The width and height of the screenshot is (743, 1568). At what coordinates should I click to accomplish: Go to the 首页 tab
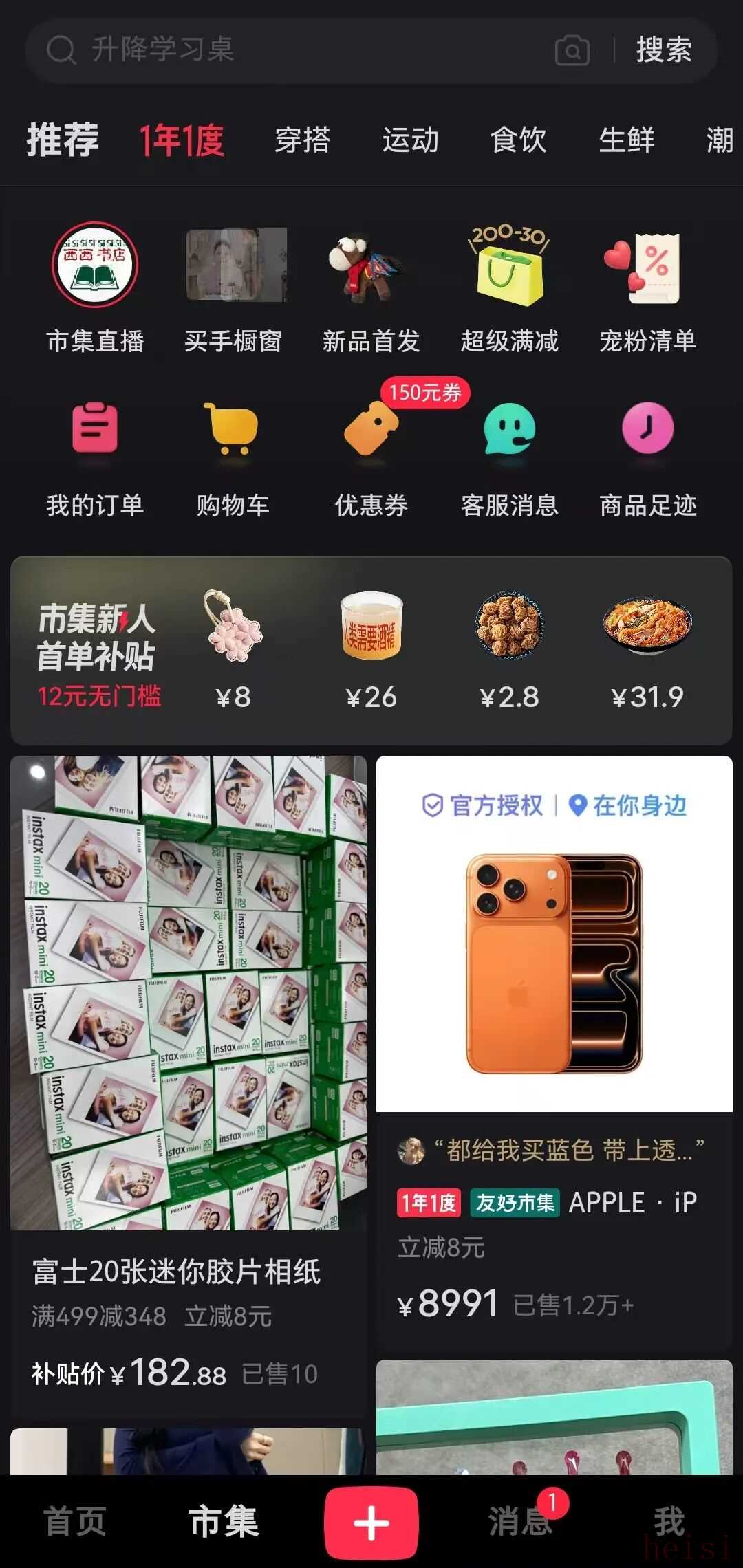coord(74,1521)
